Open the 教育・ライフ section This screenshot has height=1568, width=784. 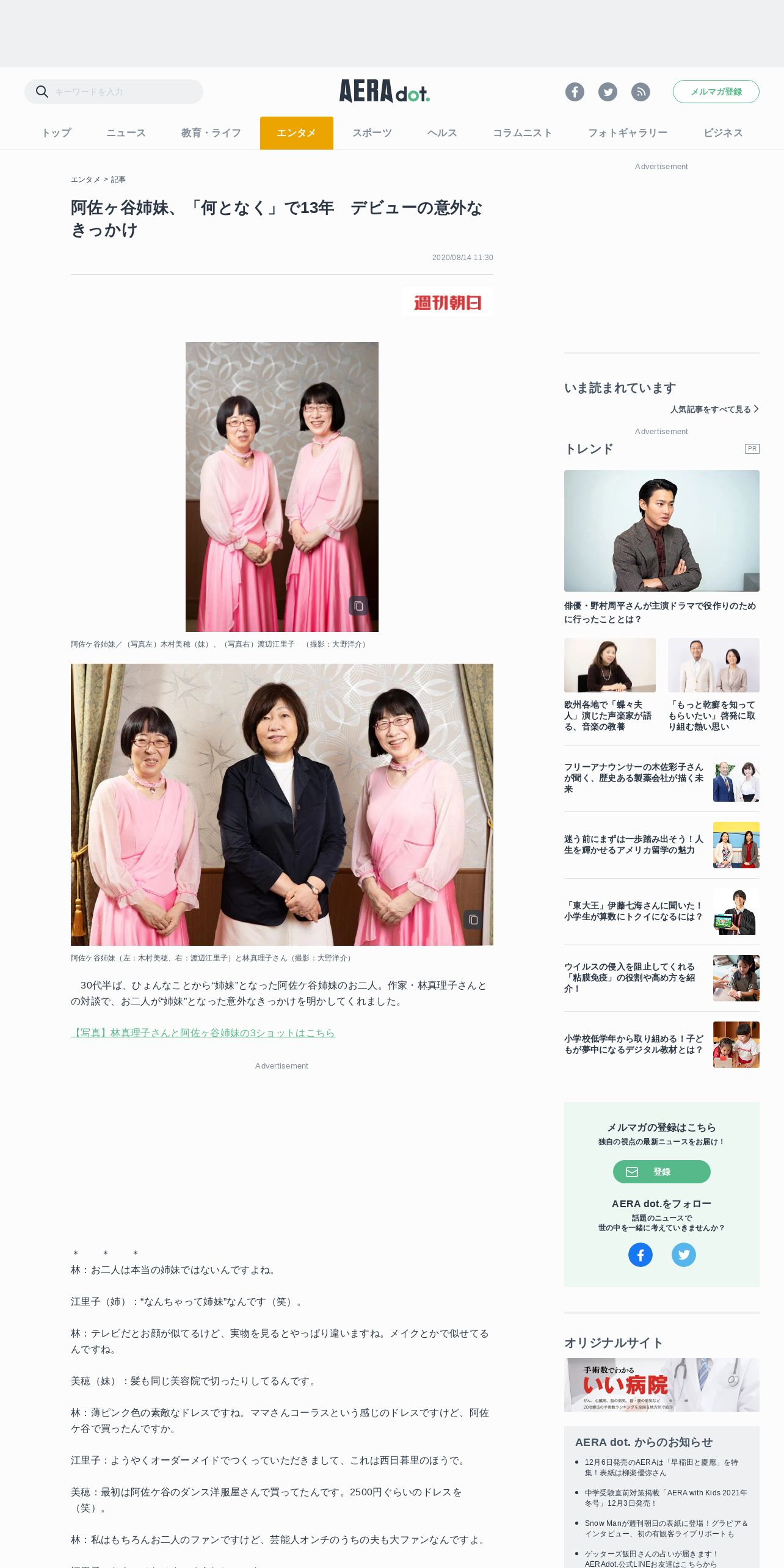(x=211, y=133)
